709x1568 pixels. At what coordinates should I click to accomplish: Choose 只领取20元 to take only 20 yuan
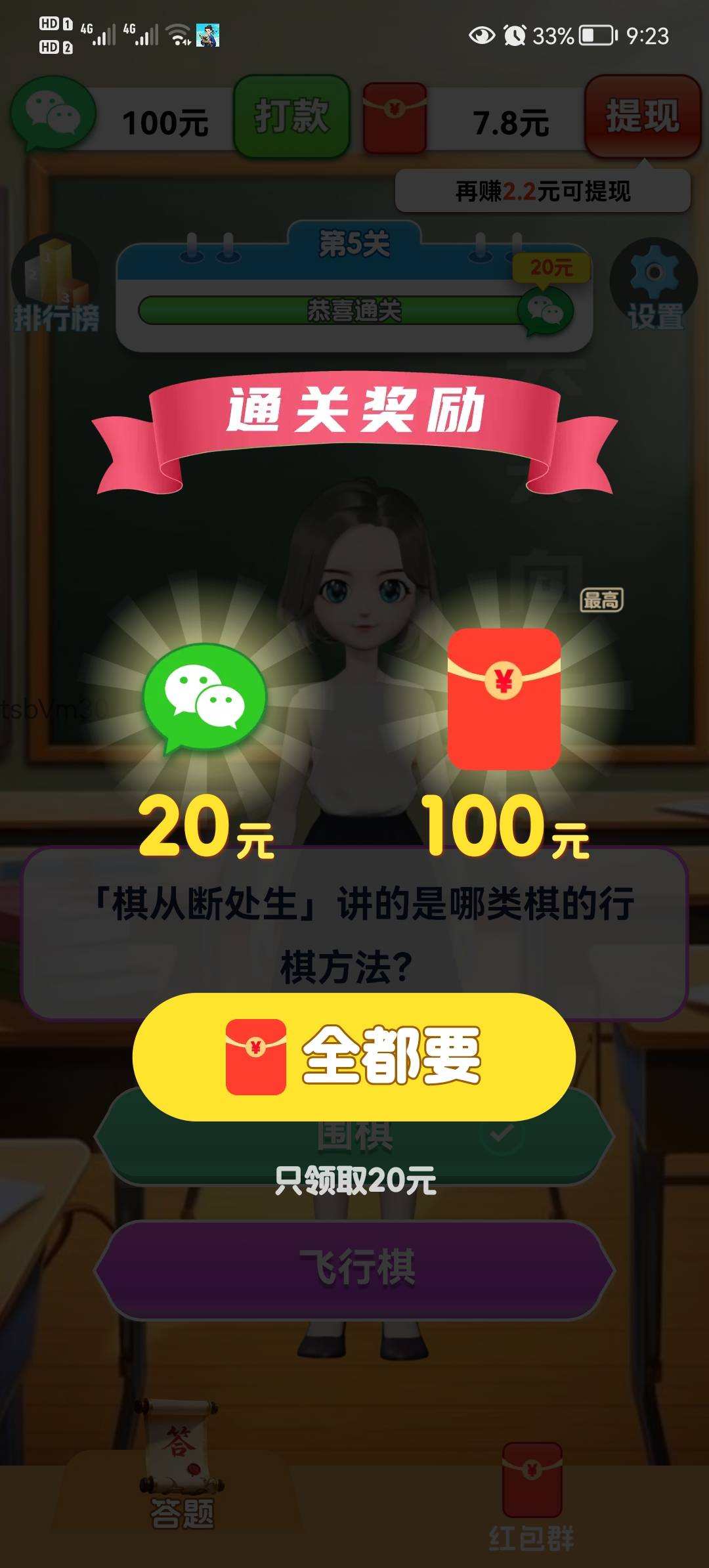point(354,1180)
